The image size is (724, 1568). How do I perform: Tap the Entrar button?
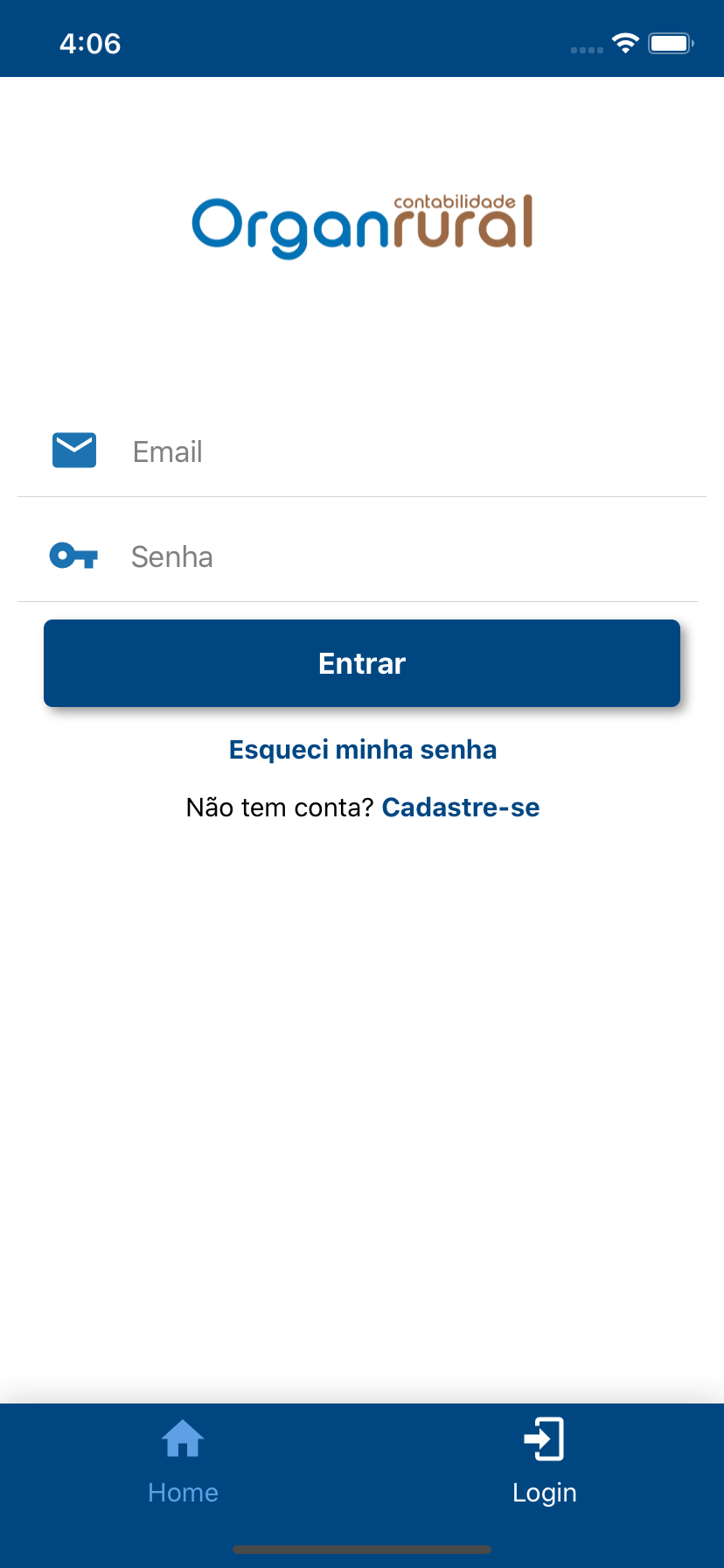coord(362,663)
